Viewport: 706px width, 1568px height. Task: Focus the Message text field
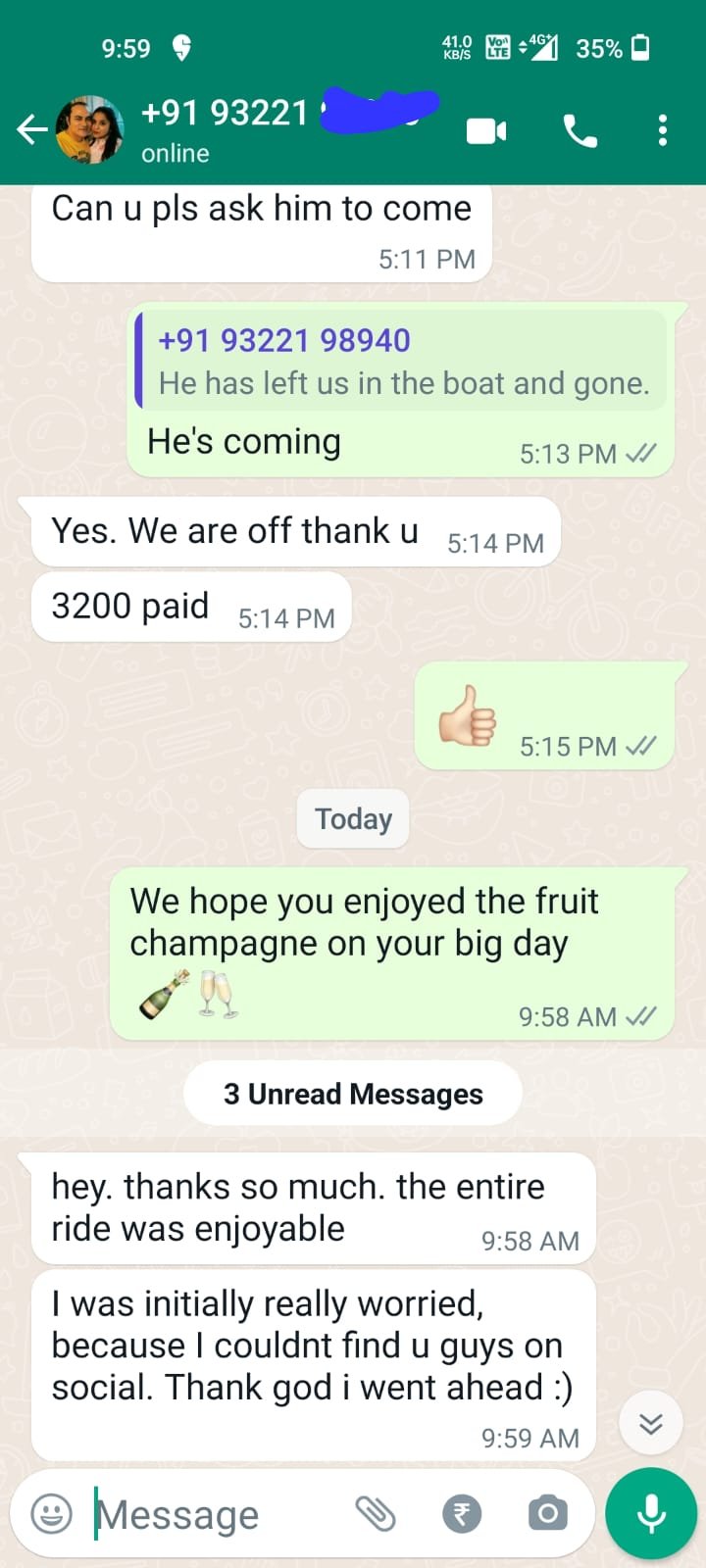216,1515
